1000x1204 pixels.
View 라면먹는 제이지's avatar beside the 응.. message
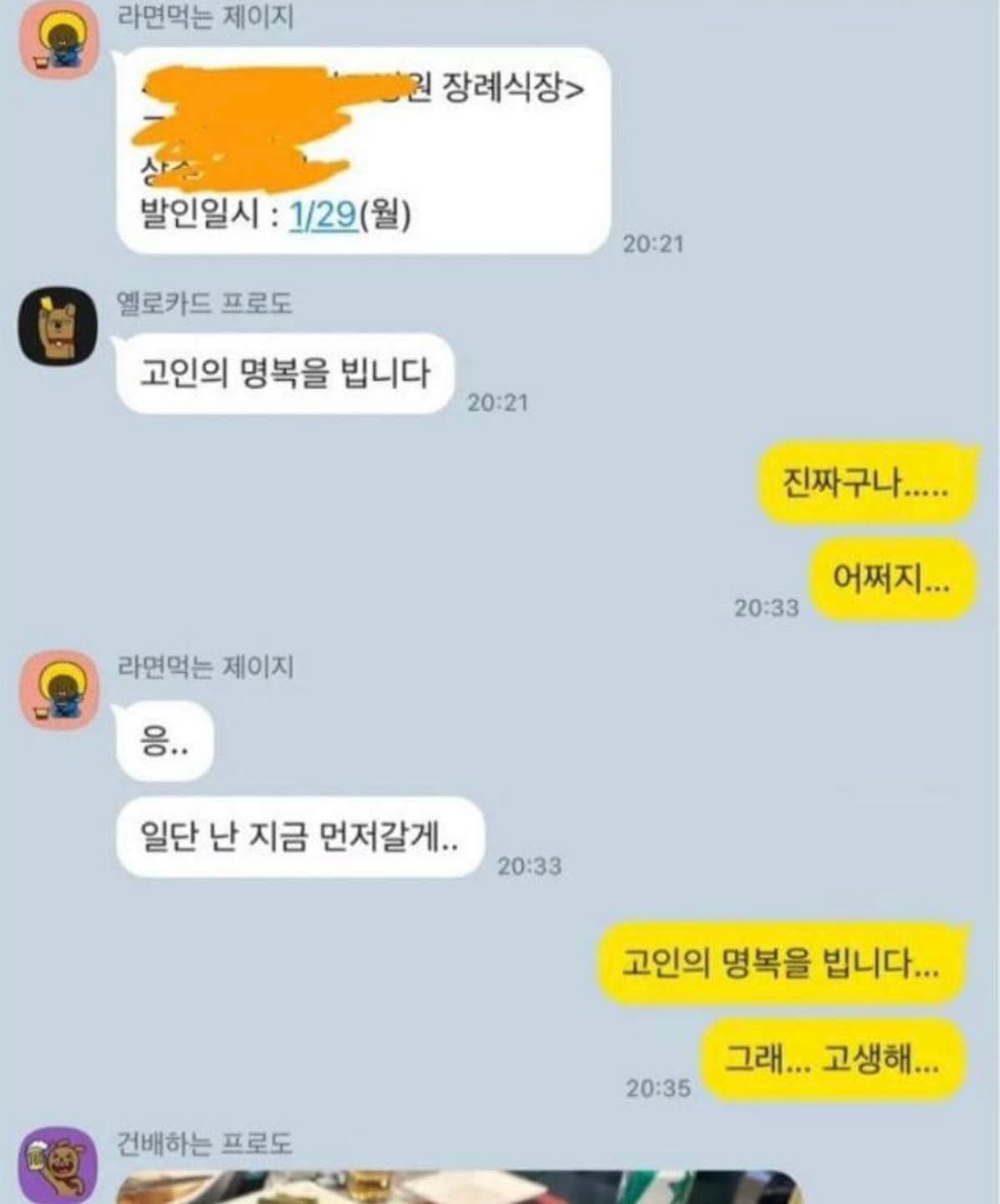pos(59,690)
